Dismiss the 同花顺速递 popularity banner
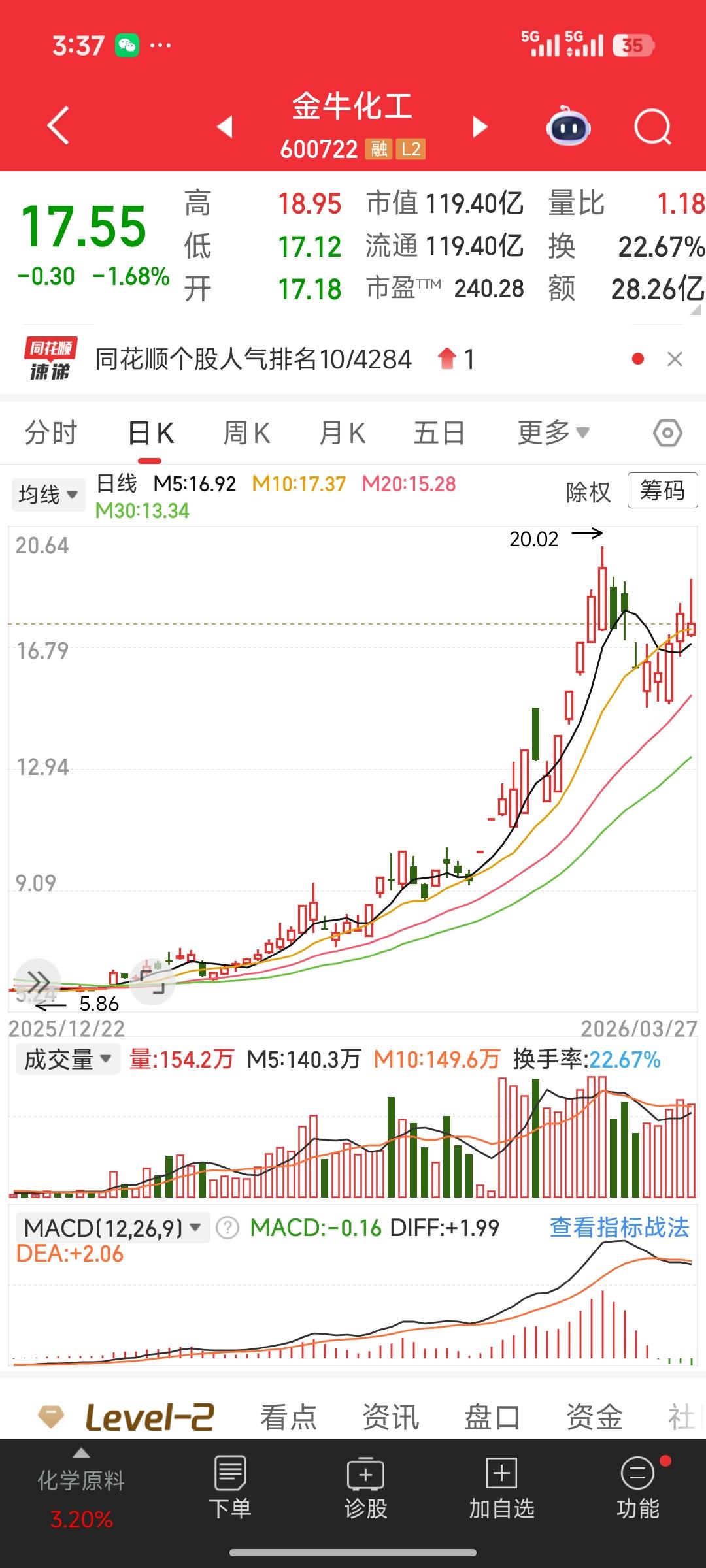 tap(675, 359)
